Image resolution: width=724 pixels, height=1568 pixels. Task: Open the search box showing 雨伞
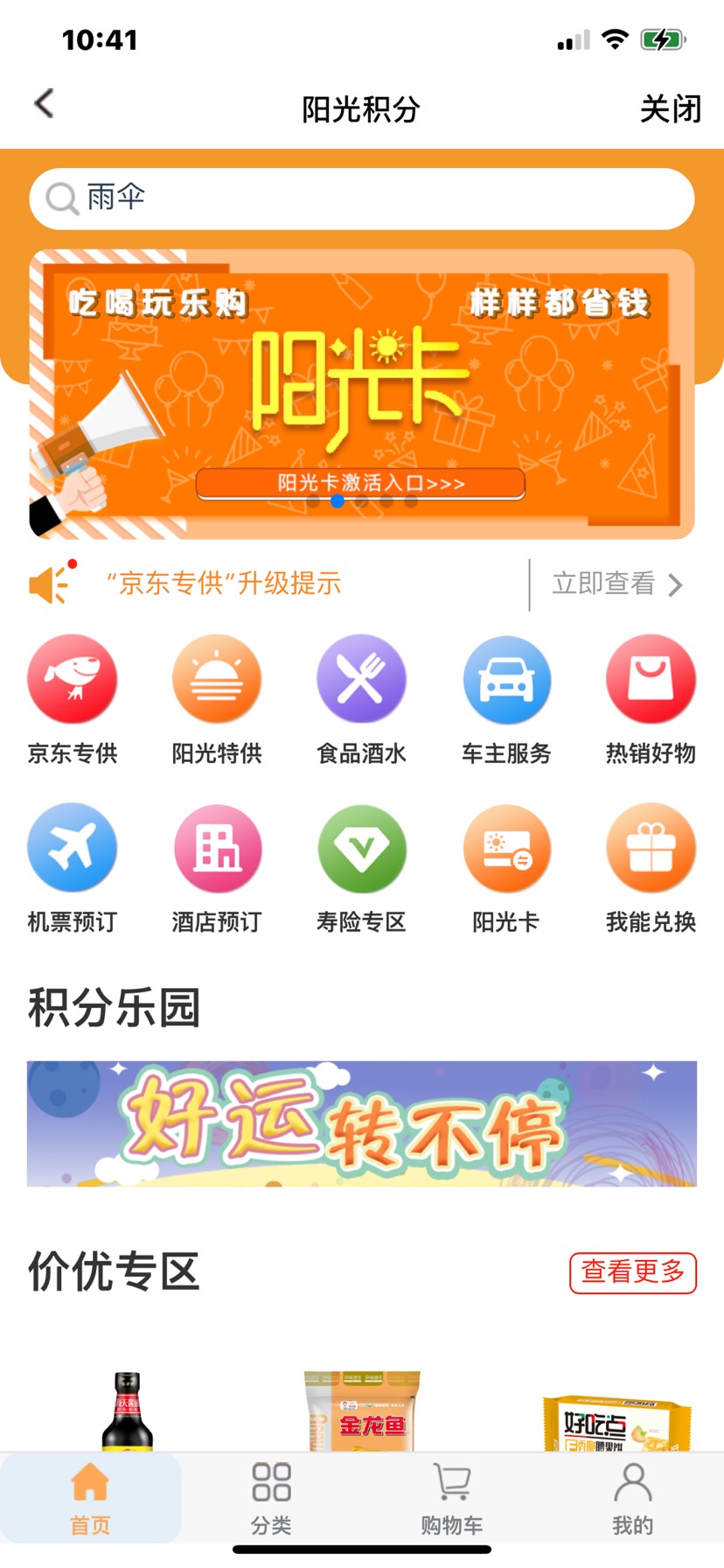362,199
